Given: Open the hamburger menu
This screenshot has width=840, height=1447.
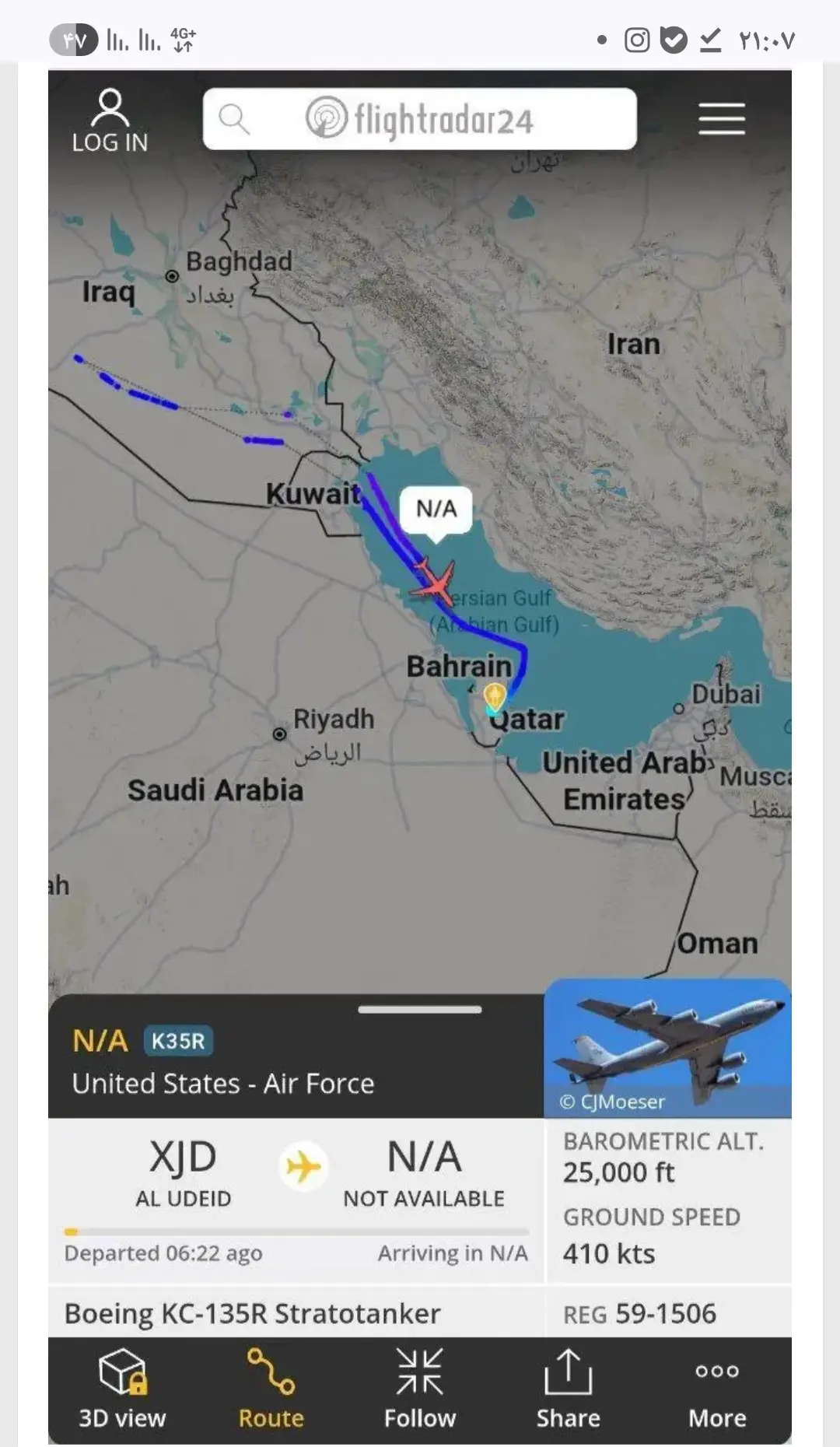Looking at the screenshot, I should click(721, 119).
